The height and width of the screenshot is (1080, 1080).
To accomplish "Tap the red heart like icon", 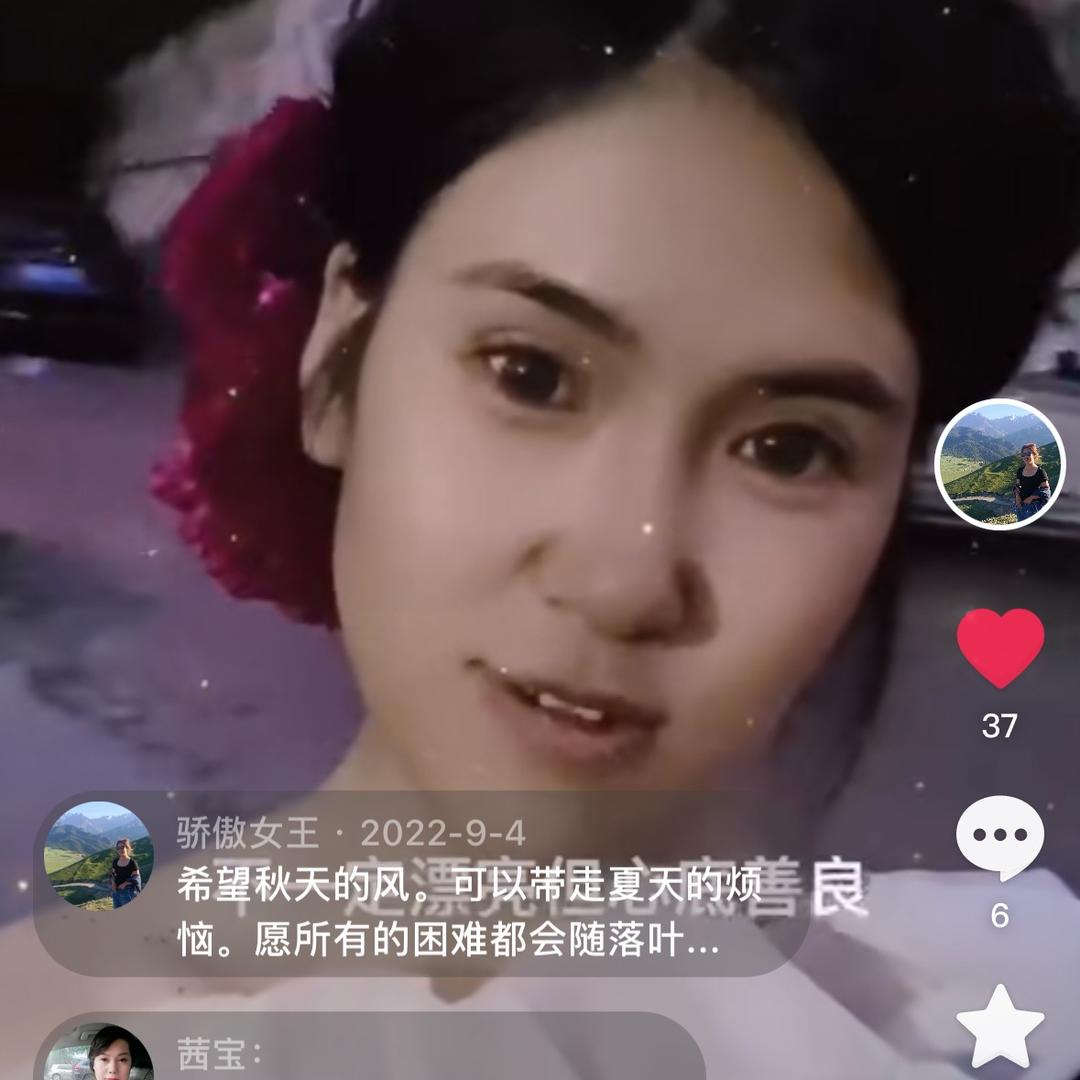I will (x=1000, y=647).
